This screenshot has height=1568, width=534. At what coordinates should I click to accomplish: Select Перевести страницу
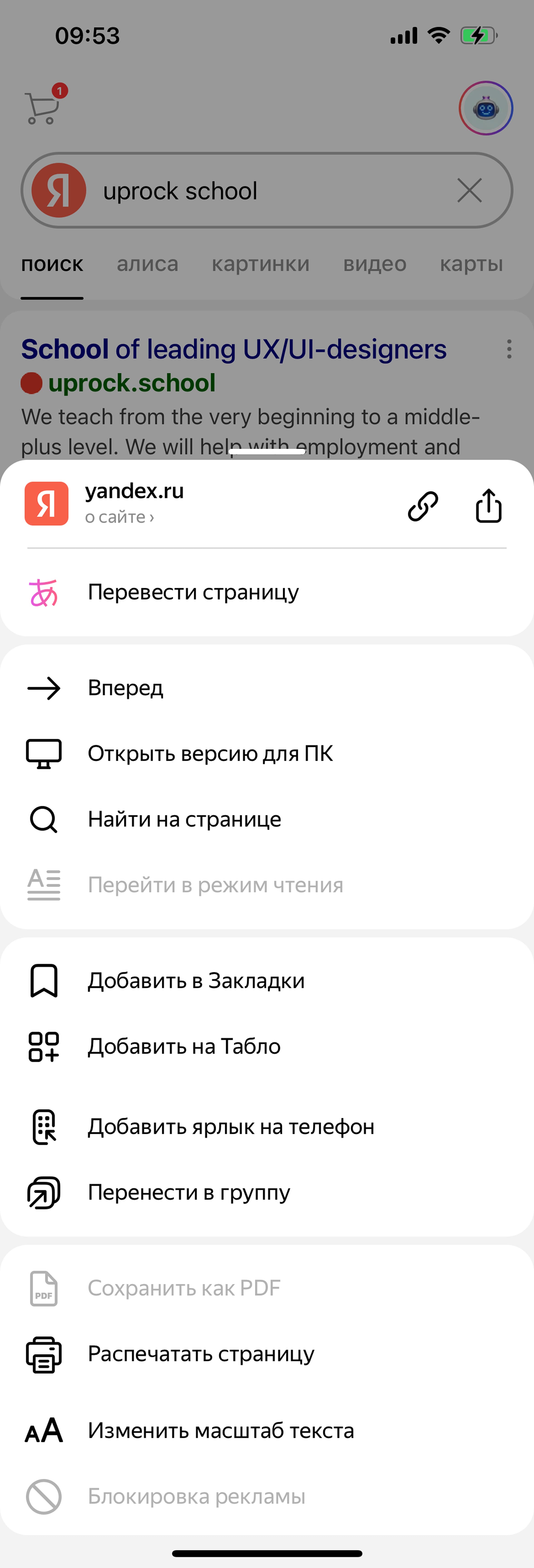[193, 592]
